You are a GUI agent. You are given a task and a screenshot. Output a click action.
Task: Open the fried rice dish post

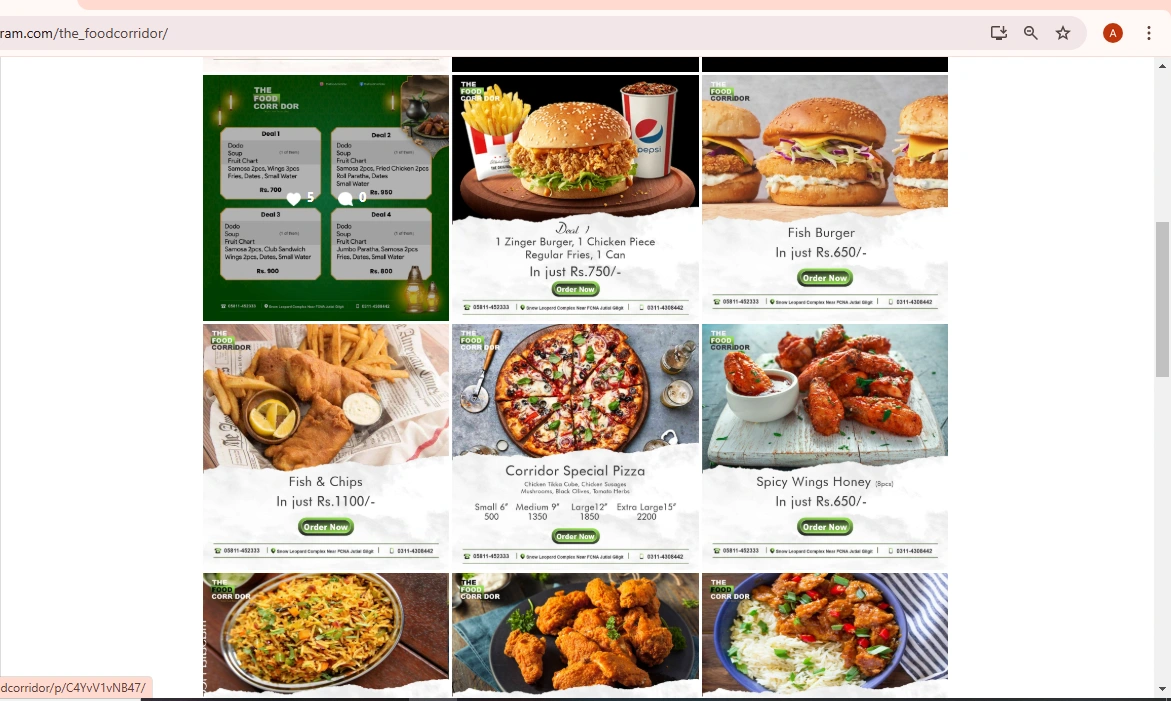(326, 633)
